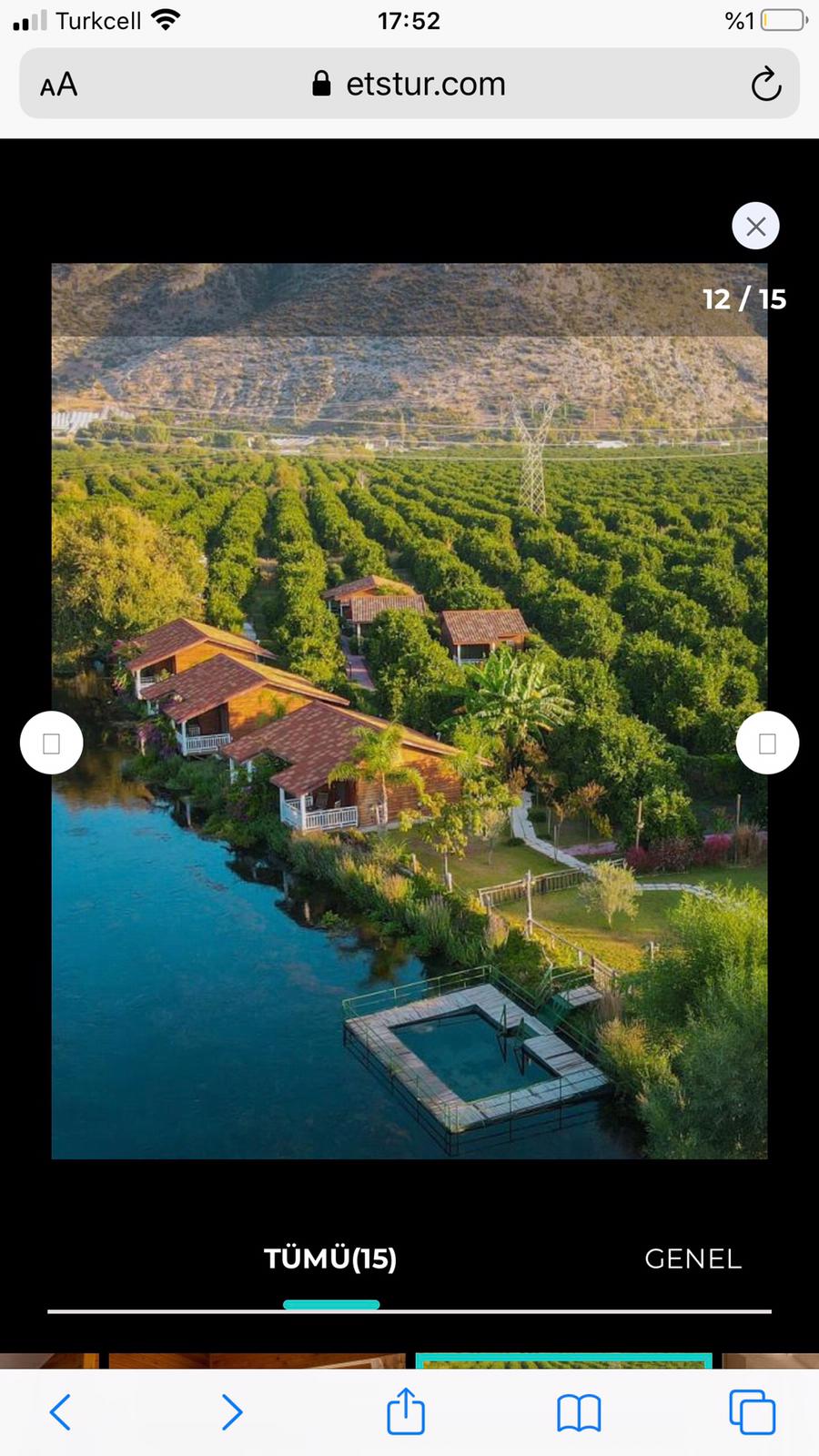Share this page from Safari toolbar
Image resolution: width=819 pixels, height=1456 pixels.
[406, 1410]
